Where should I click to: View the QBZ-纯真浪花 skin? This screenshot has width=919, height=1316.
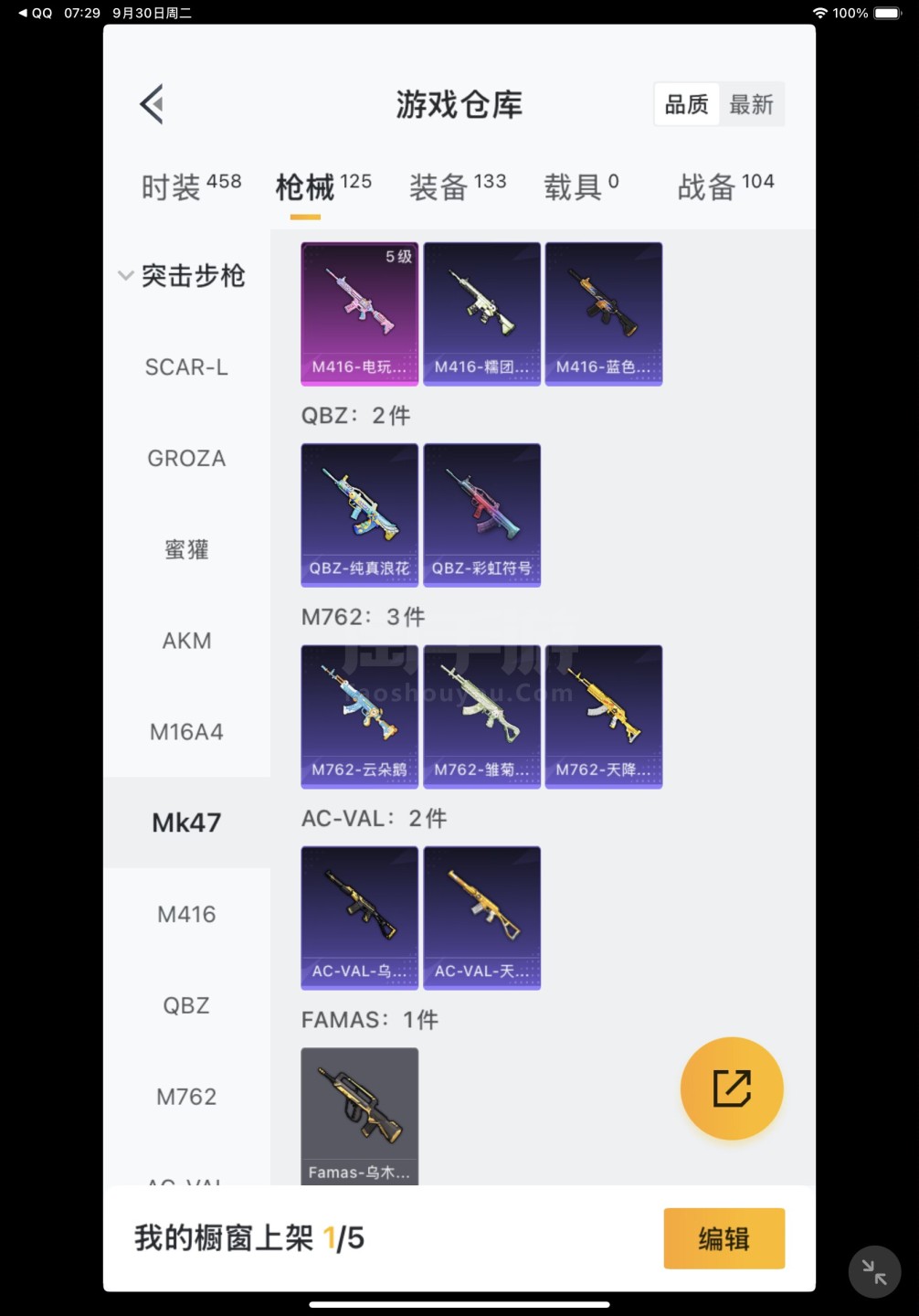359,515
